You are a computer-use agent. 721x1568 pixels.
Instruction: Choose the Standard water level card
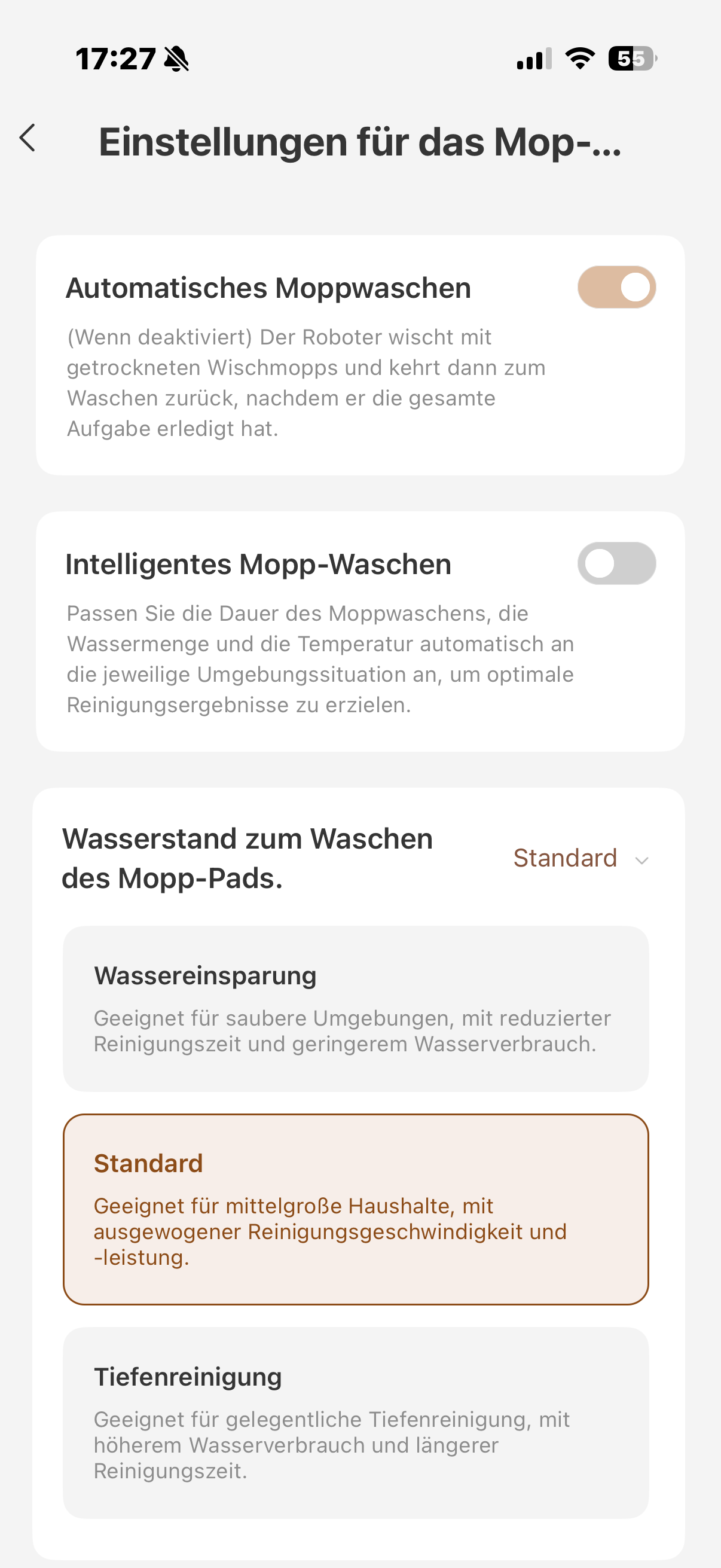pos(356,1209)
